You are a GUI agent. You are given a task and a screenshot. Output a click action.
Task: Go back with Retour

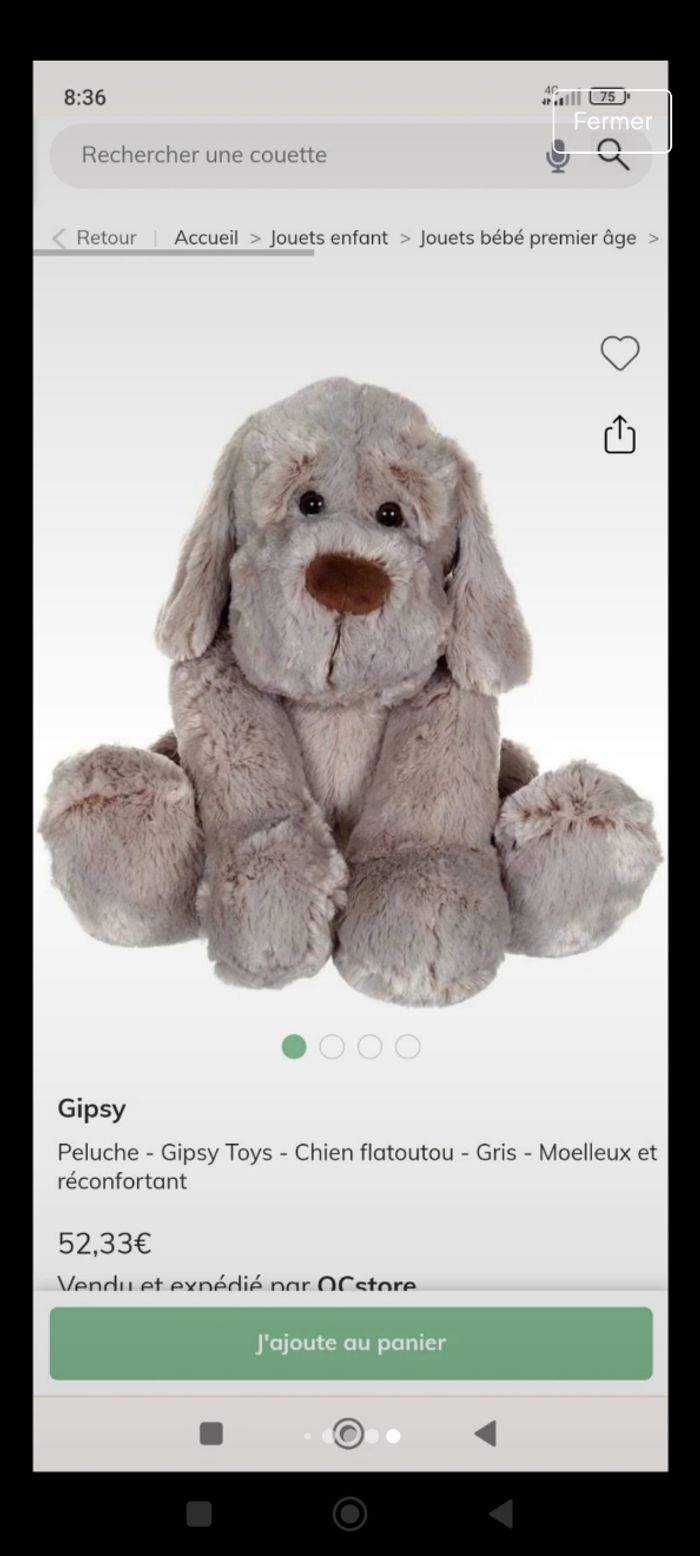click(x=95, y=238)
